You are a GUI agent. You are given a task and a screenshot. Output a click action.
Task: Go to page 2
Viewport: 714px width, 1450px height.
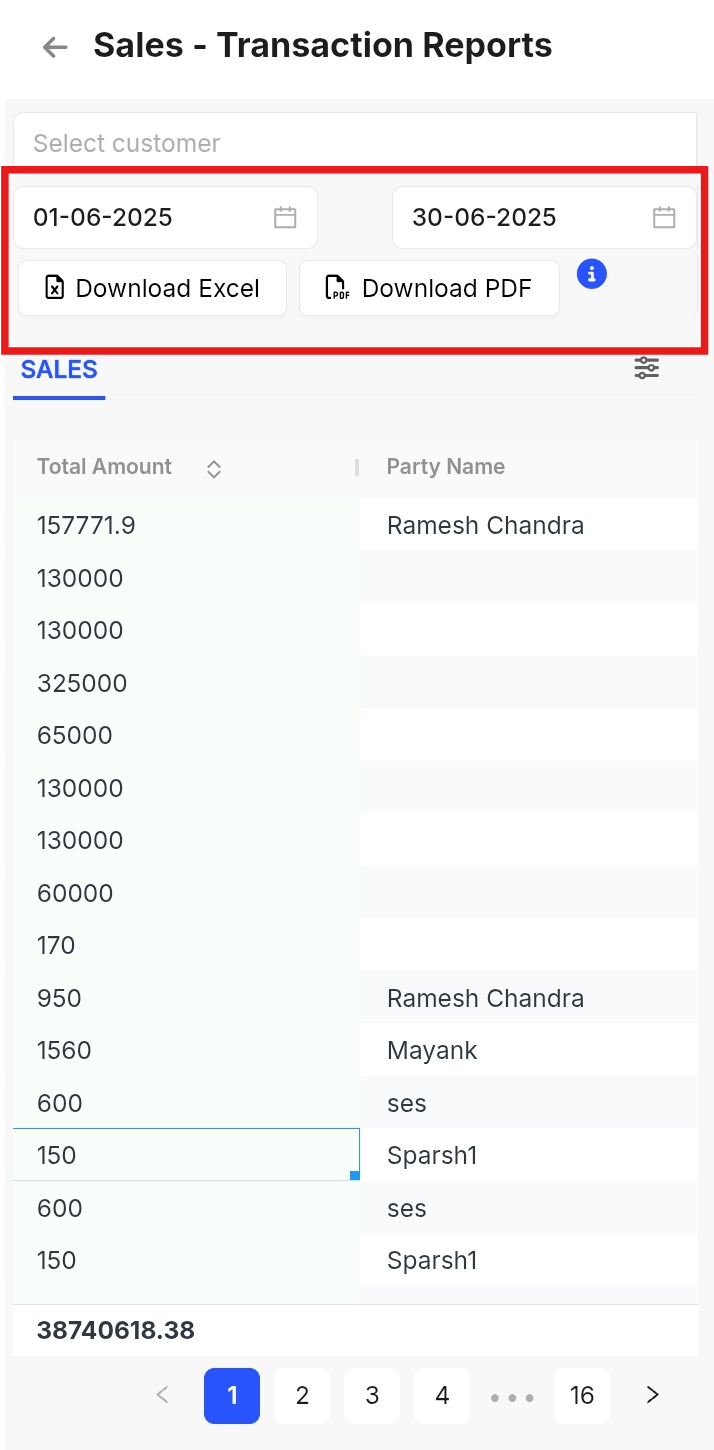[302, 1396]
